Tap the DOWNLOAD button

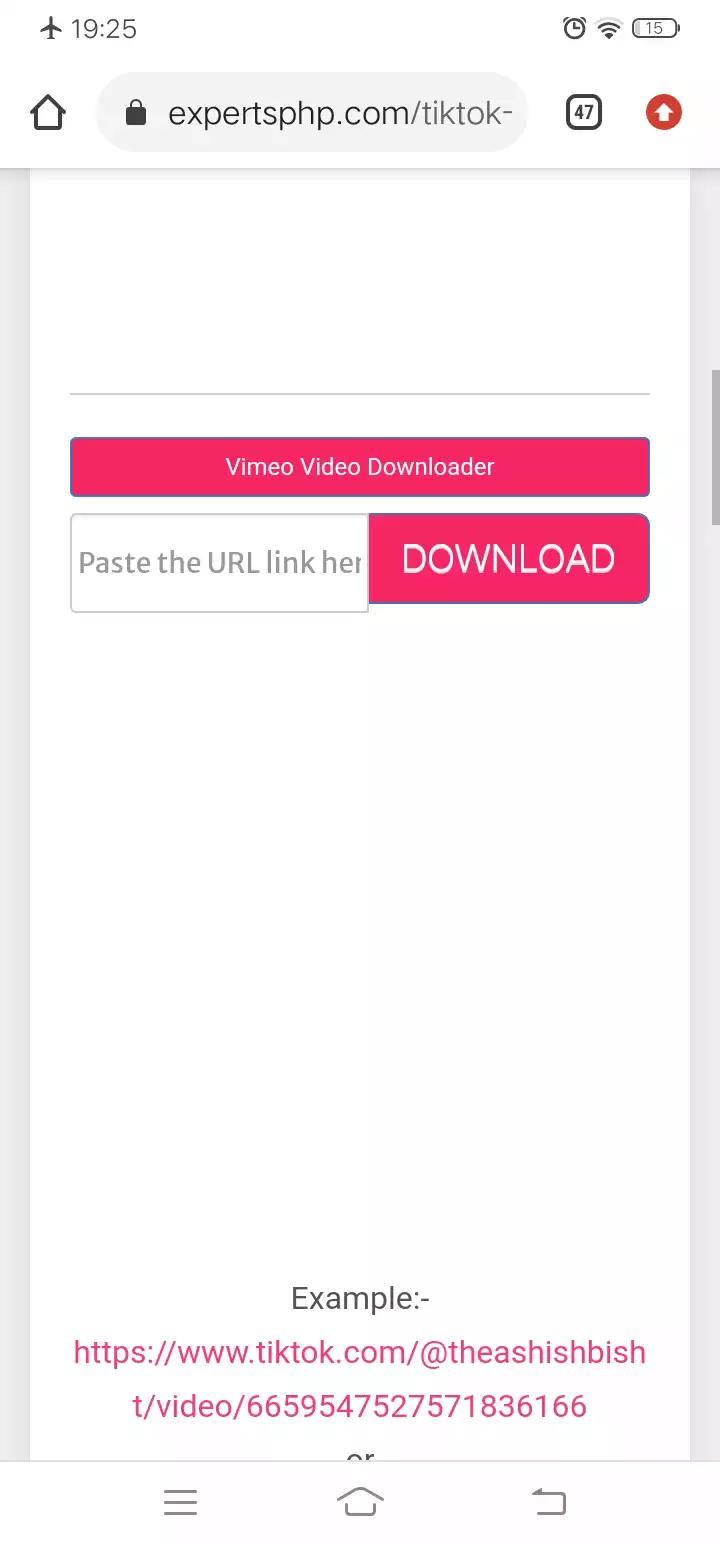509,559
